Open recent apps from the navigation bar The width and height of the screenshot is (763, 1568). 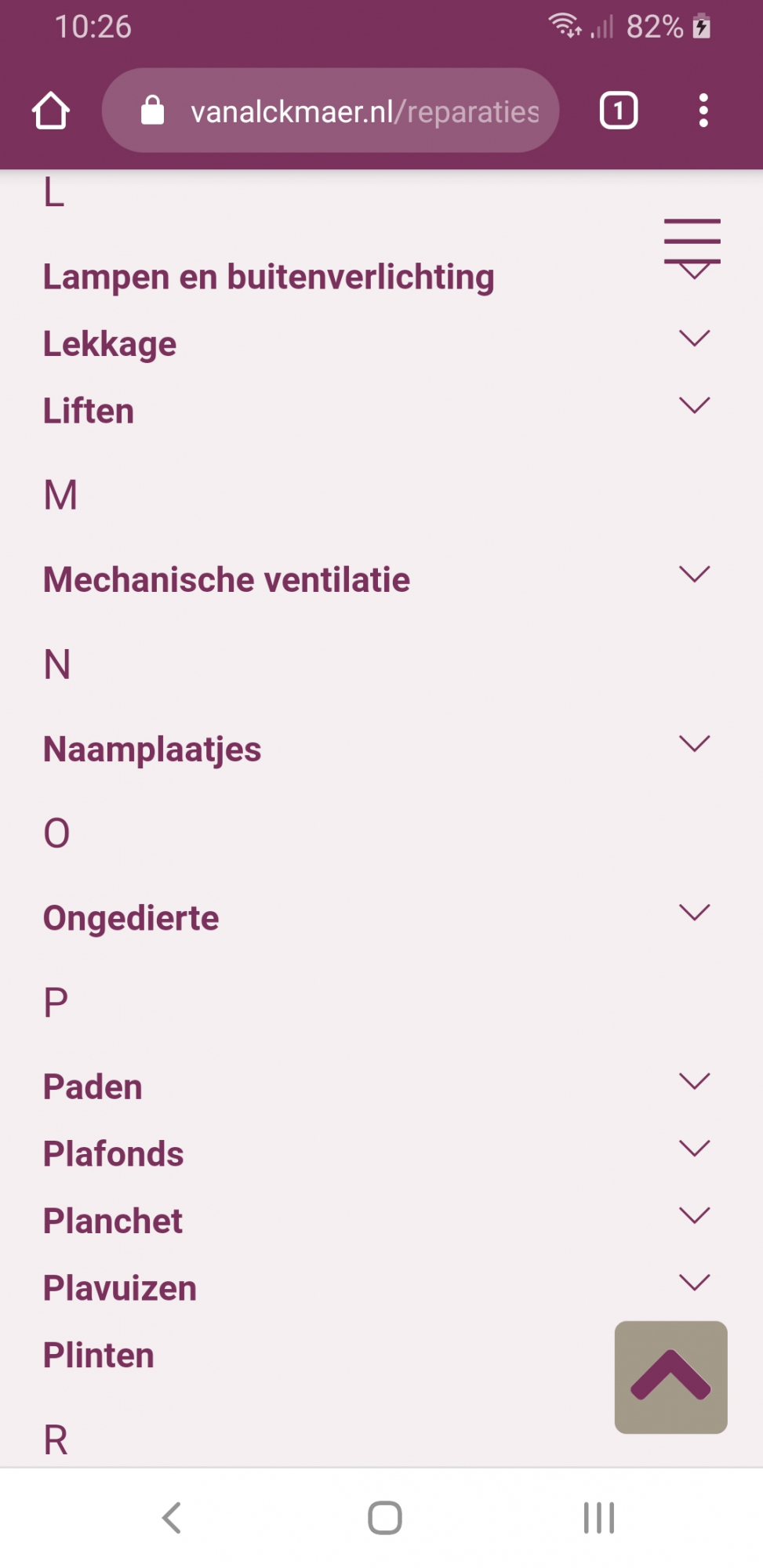(599, 1518)
